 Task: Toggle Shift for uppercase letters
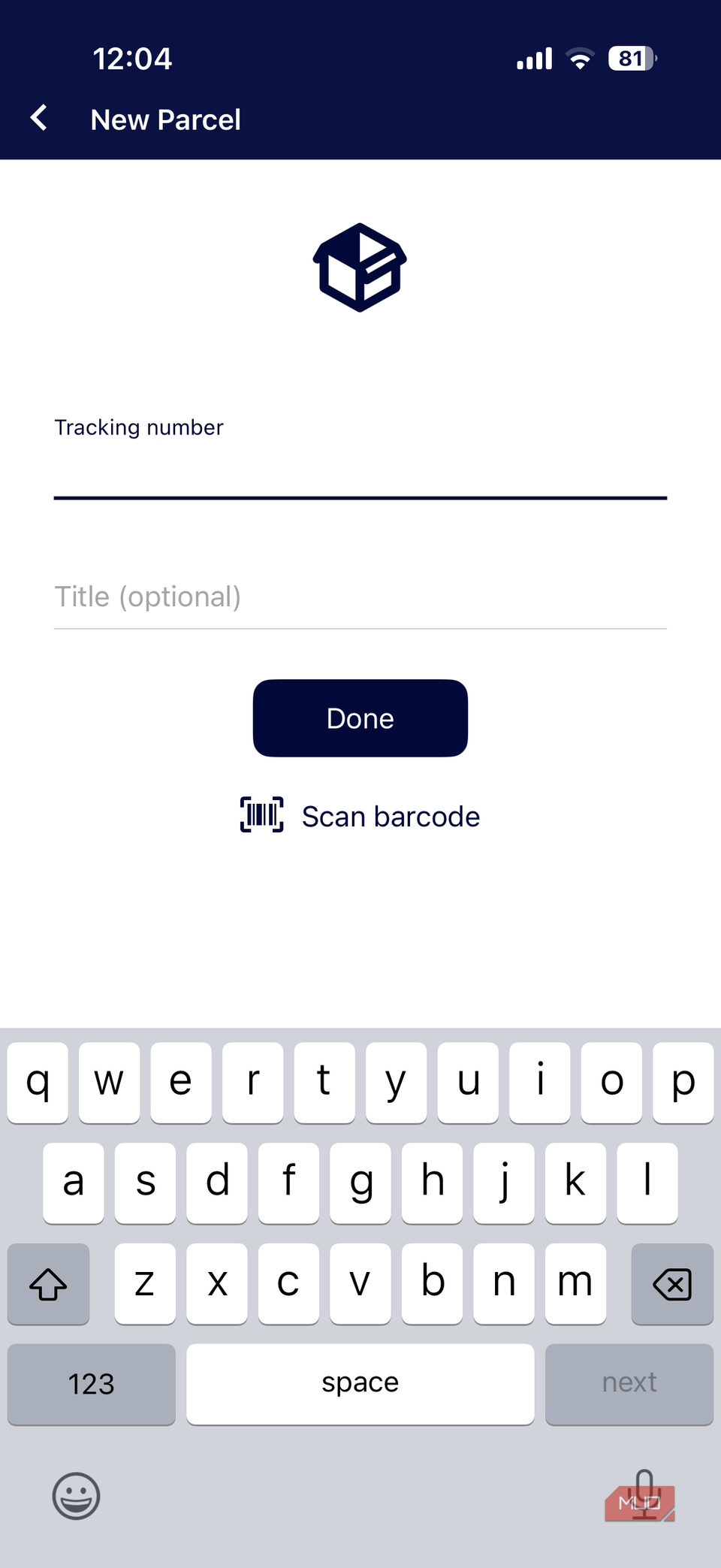click(x=48, y=1284)
